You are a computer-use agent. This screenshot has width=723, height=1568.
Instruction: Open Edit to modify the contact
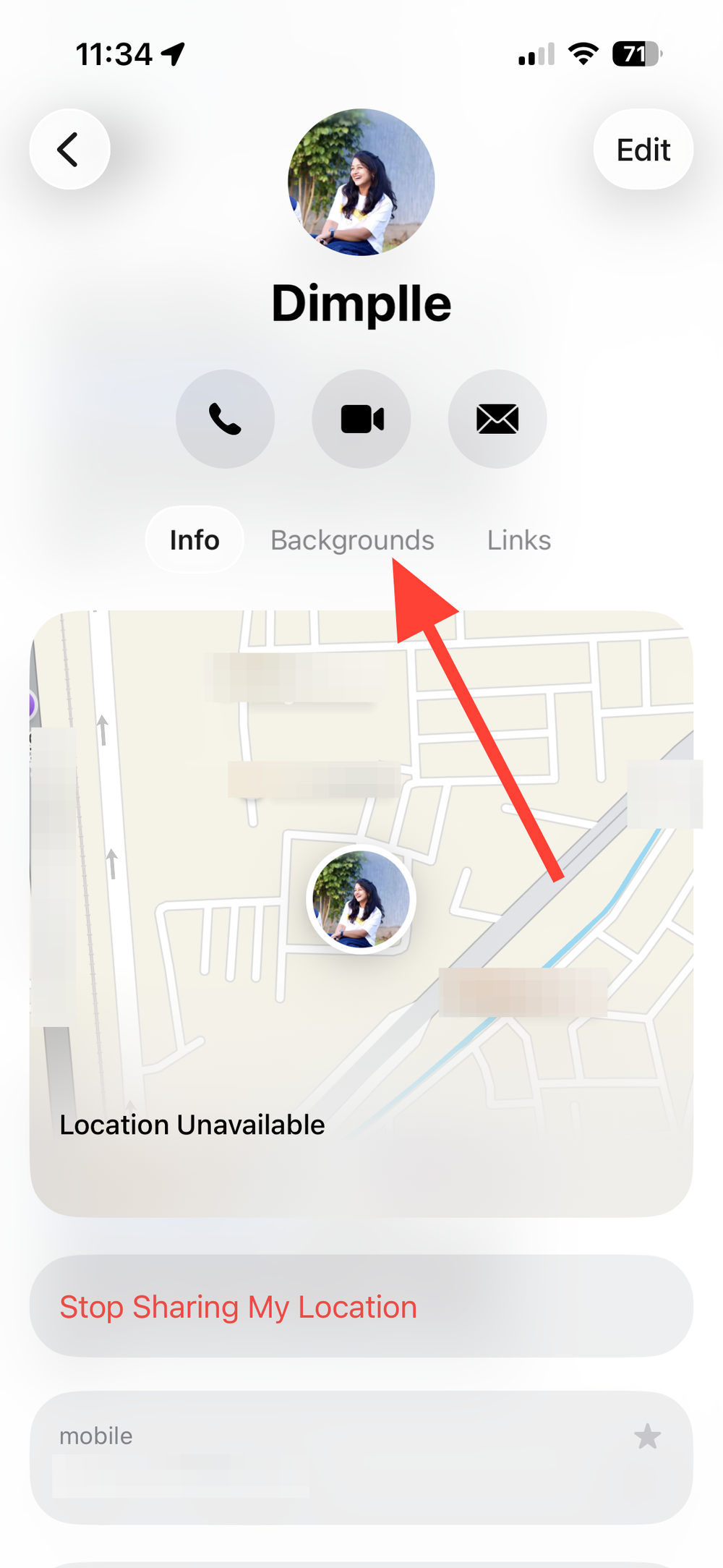click(x=642, y=148)
